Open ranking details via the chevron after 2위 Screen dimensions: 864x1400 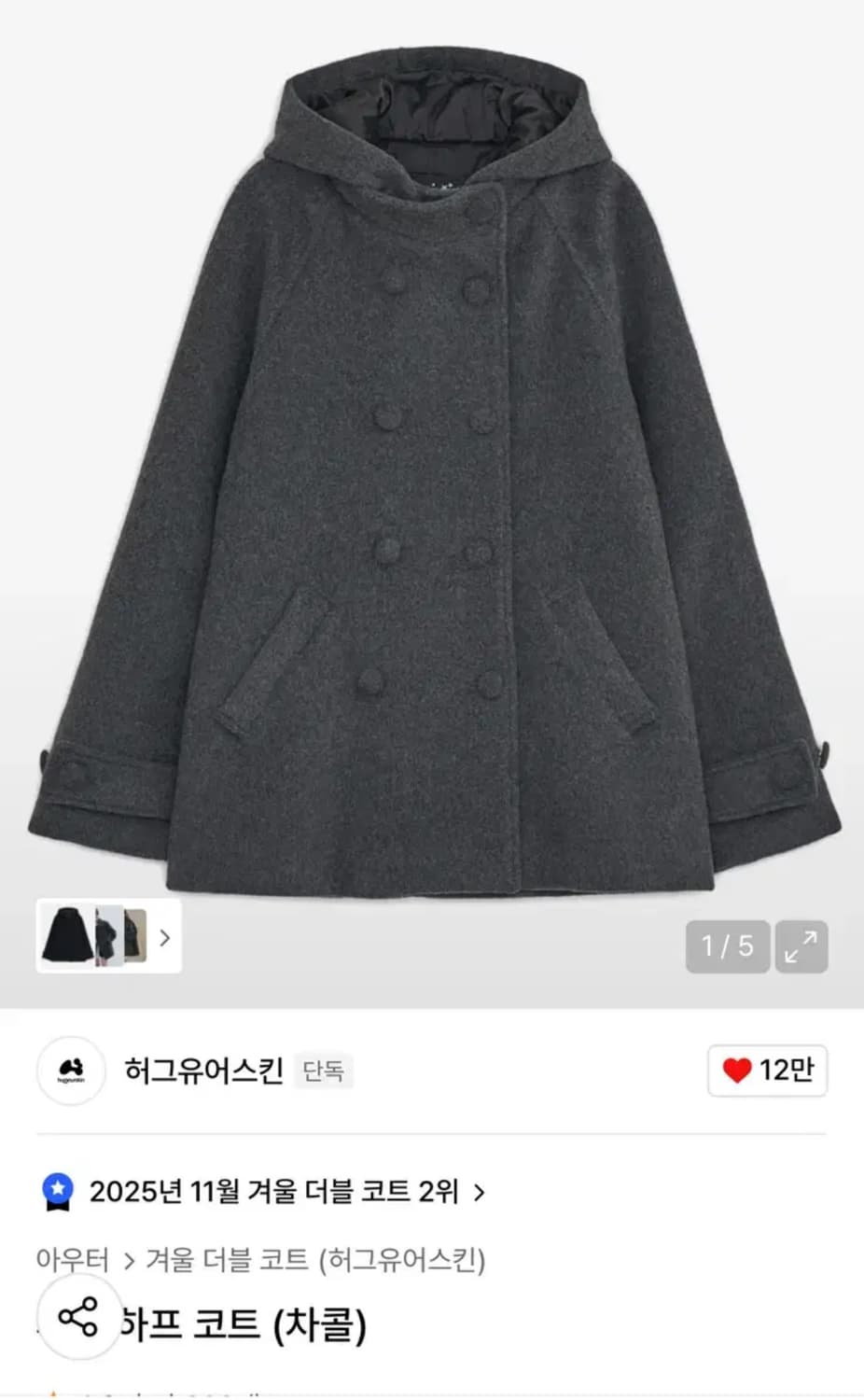click(481, 1192)
